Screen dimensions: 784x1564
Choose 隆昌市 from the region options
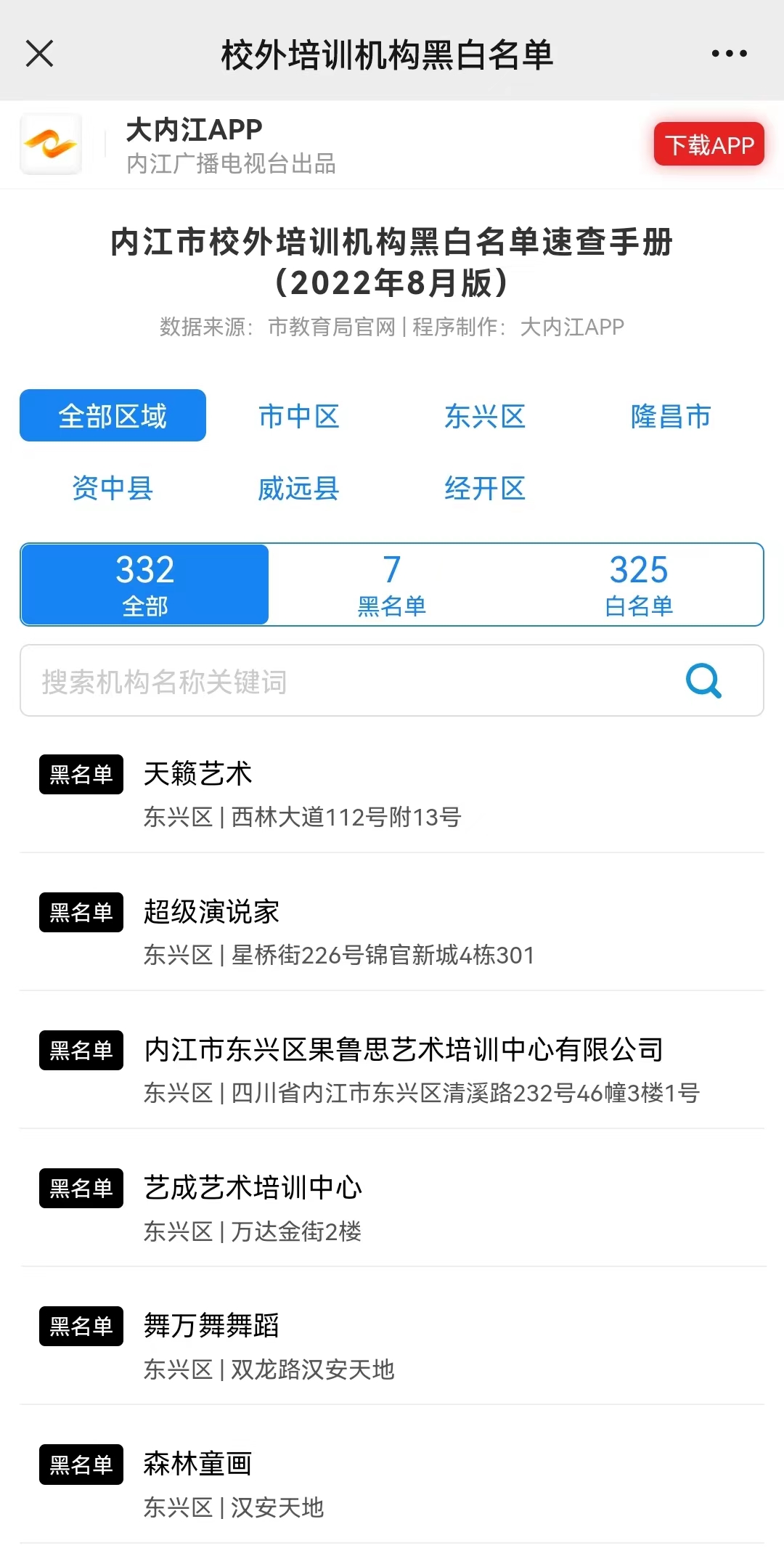click(x=671, y=415)
